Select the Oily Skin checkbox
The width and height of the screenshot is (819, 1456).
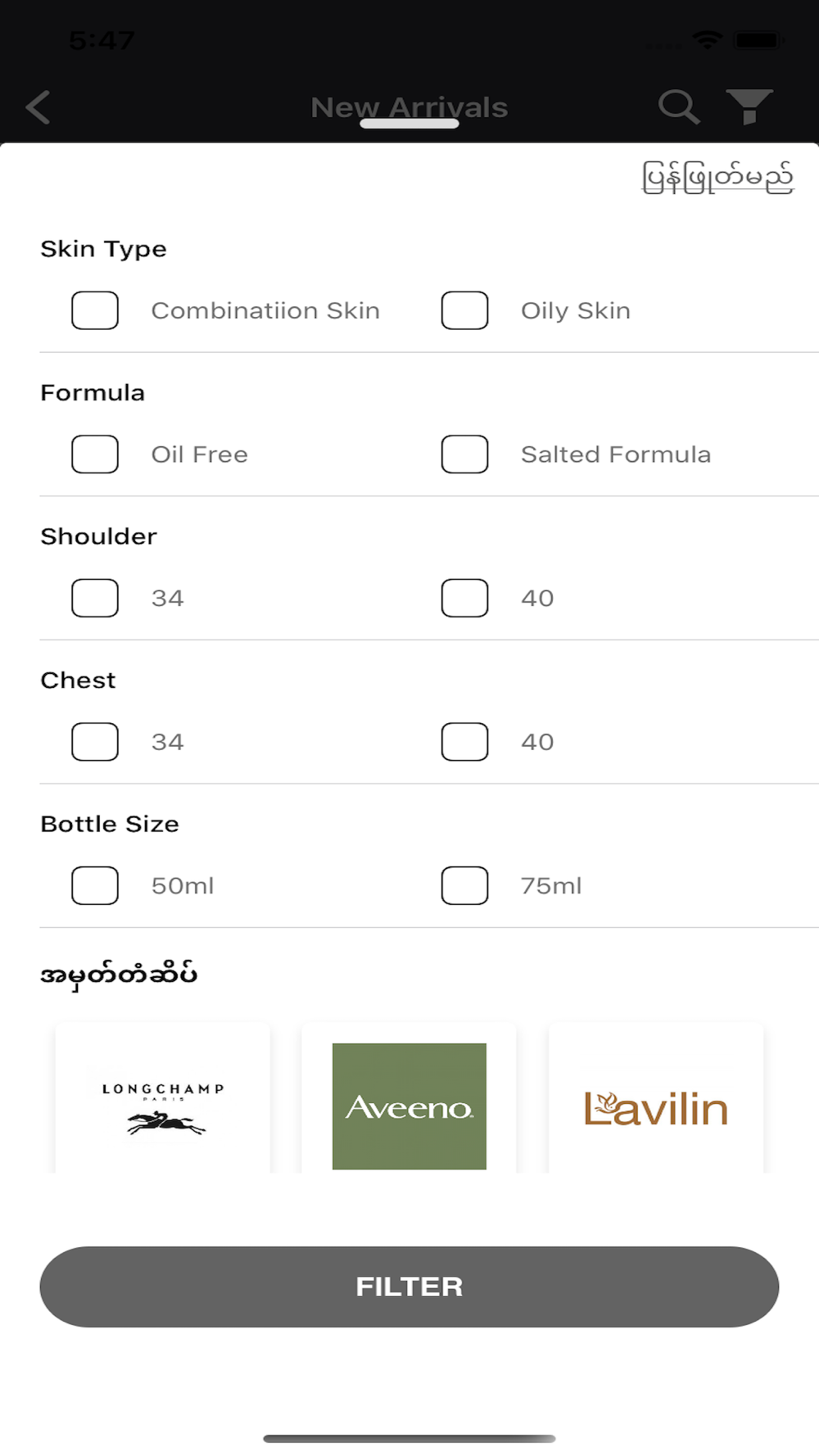point(464,310)
